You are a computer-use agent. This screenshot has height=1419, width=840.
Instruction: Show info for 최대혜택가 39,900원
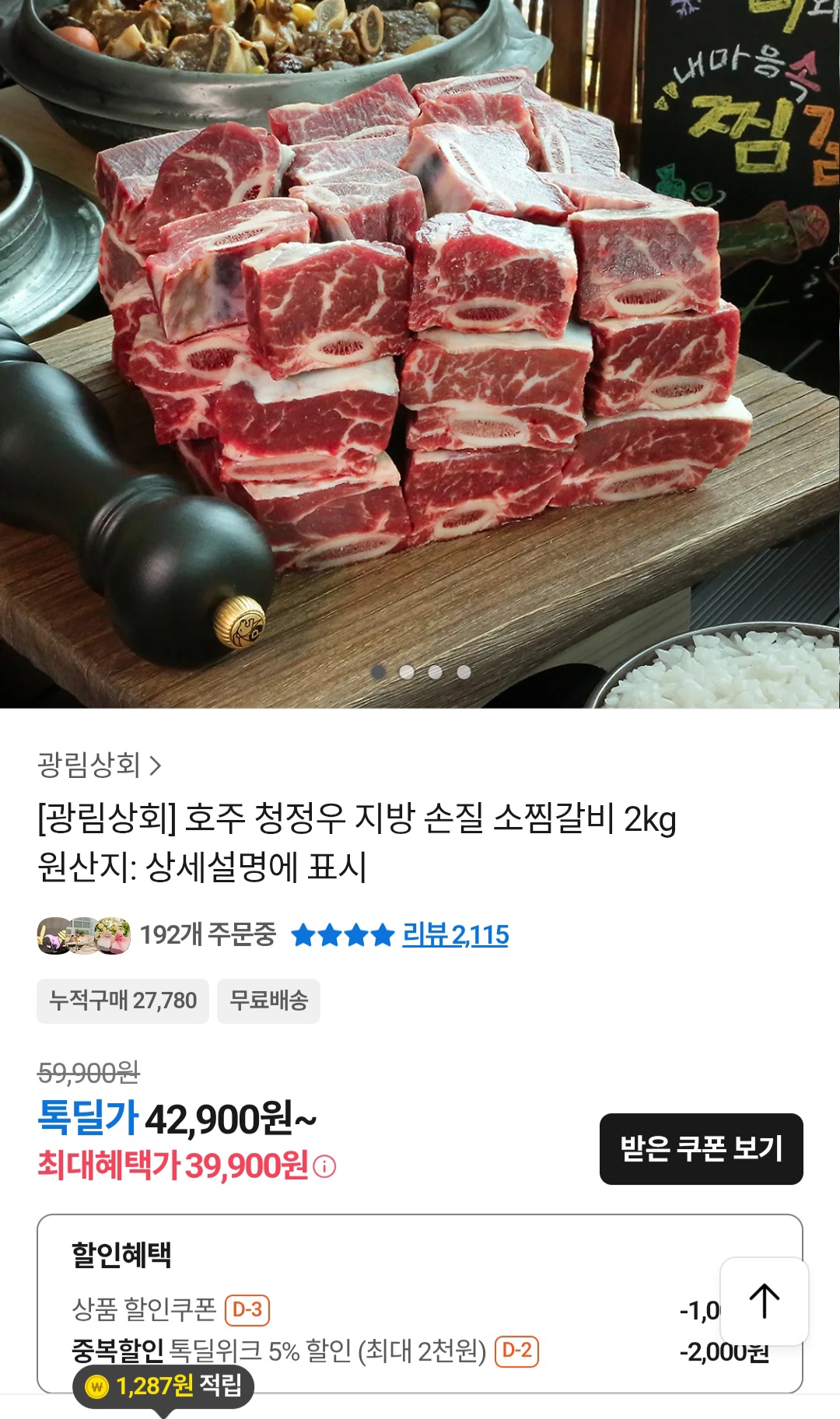pos(325,1167)
